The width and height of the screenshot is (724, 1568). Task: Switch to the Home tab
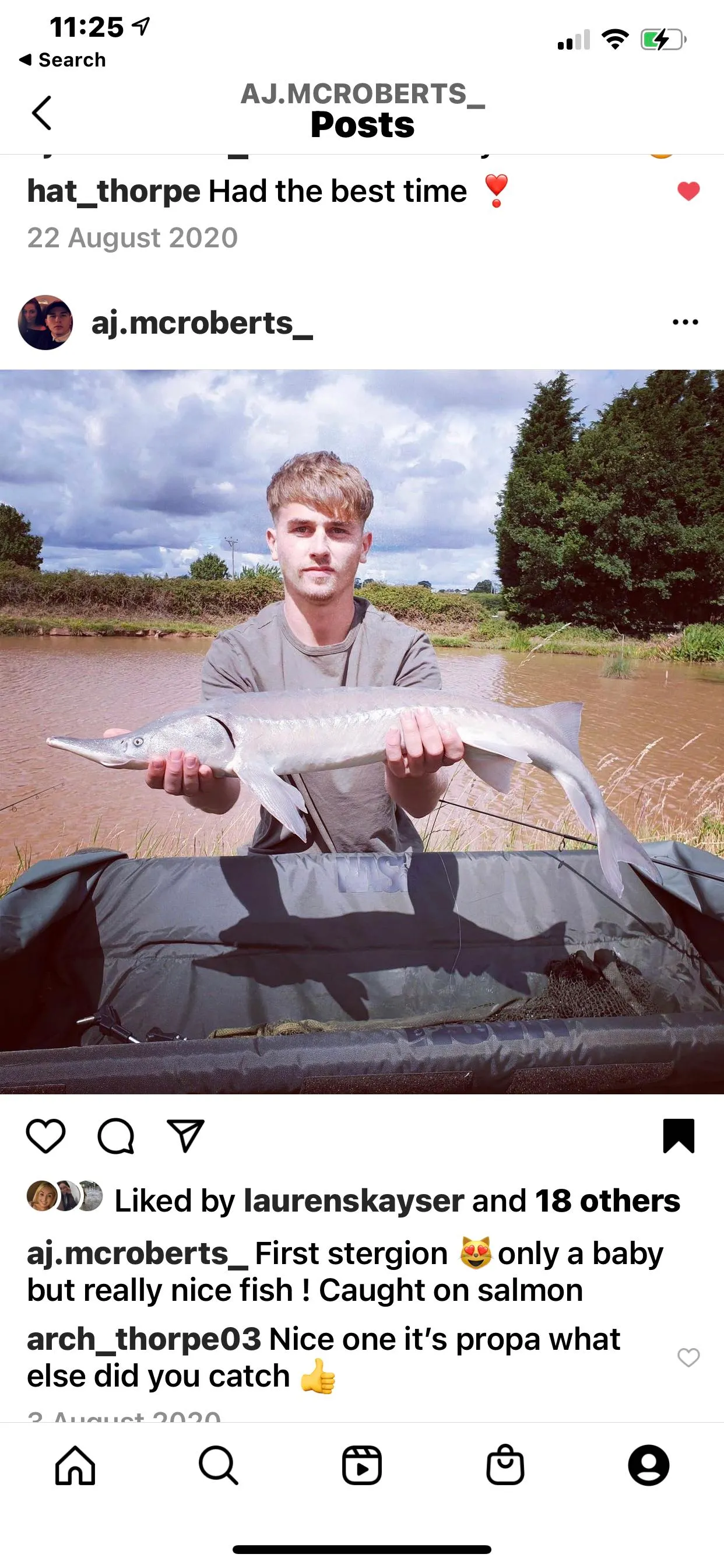point(75,1465)
